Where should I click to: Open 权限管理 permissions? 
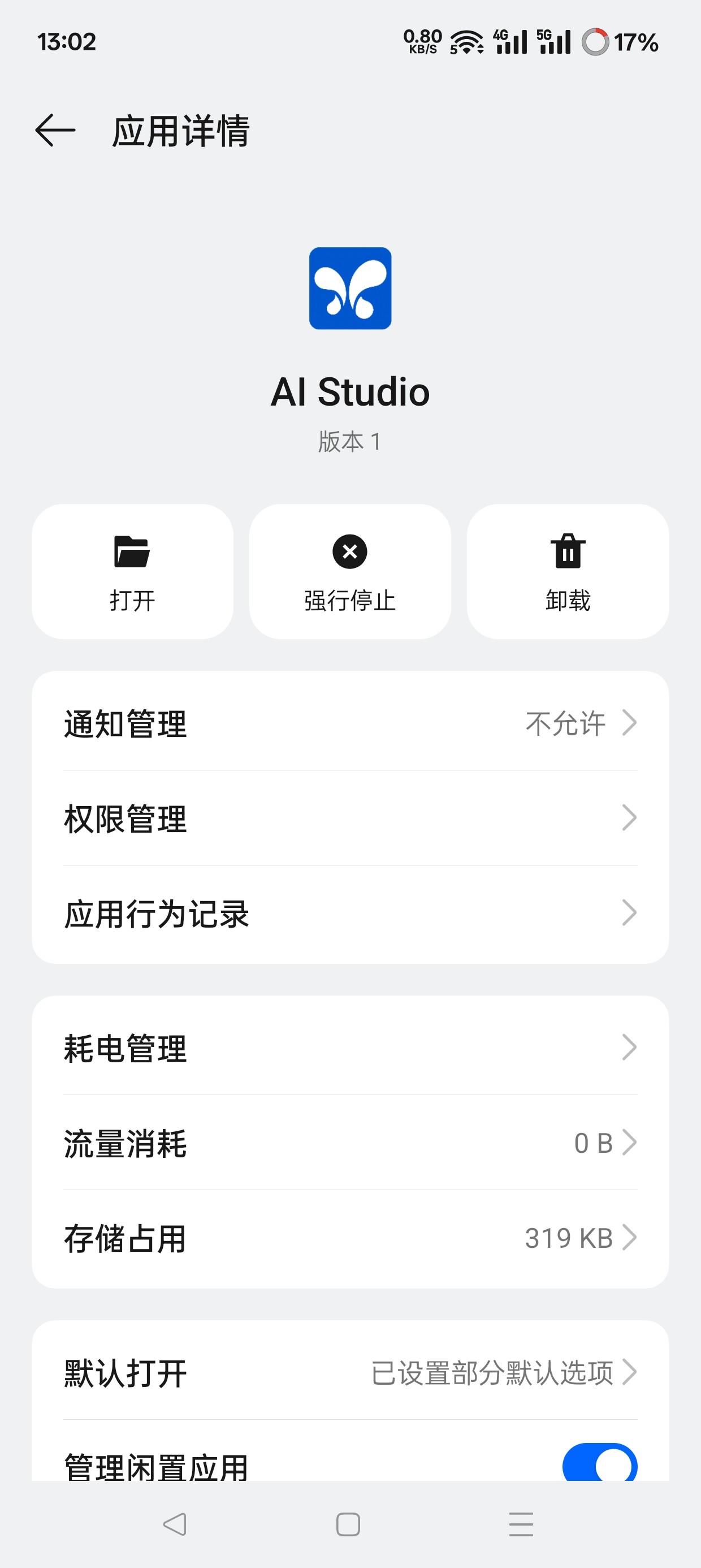pyautogui.click(x=350, y=817)
